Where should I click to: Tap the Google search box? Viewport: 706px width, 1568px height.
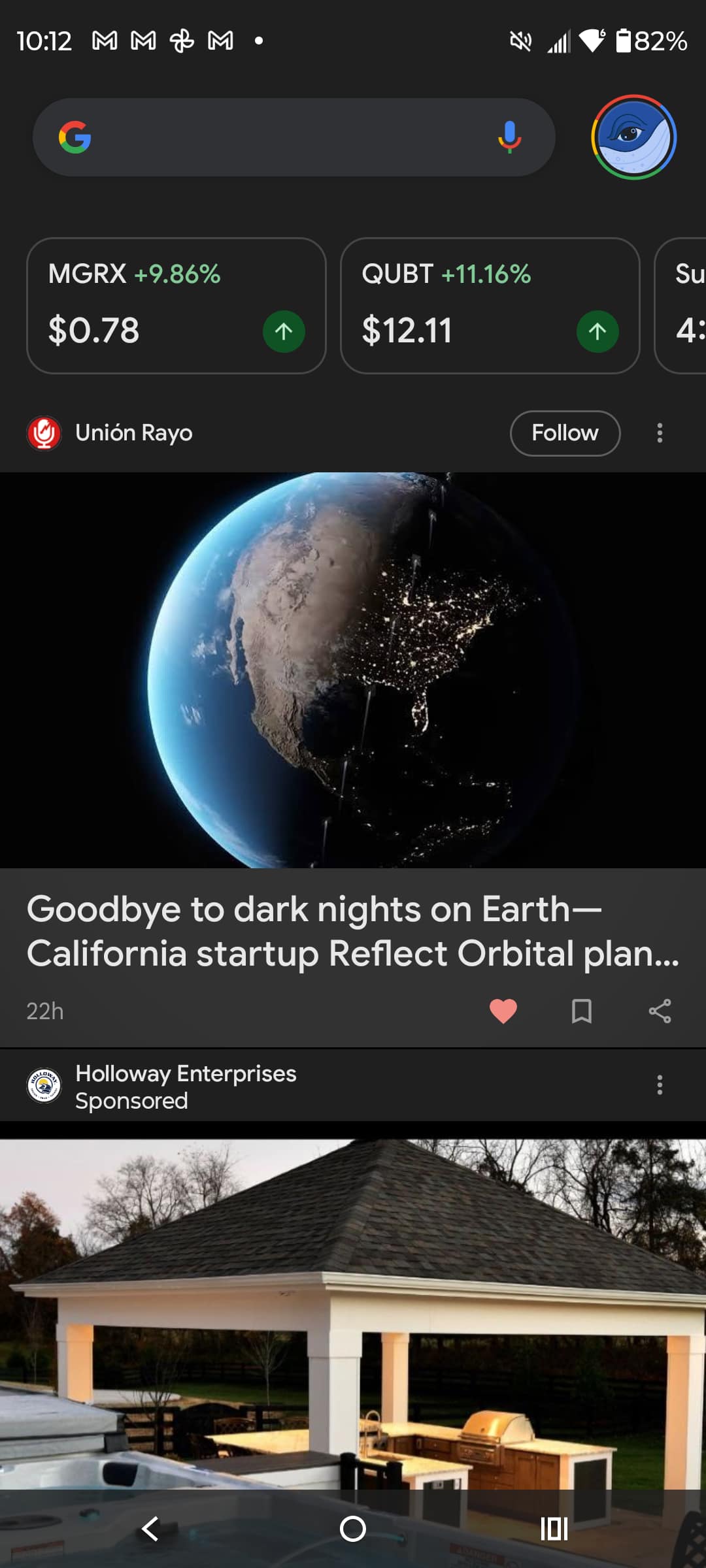(x=281, y=137)
